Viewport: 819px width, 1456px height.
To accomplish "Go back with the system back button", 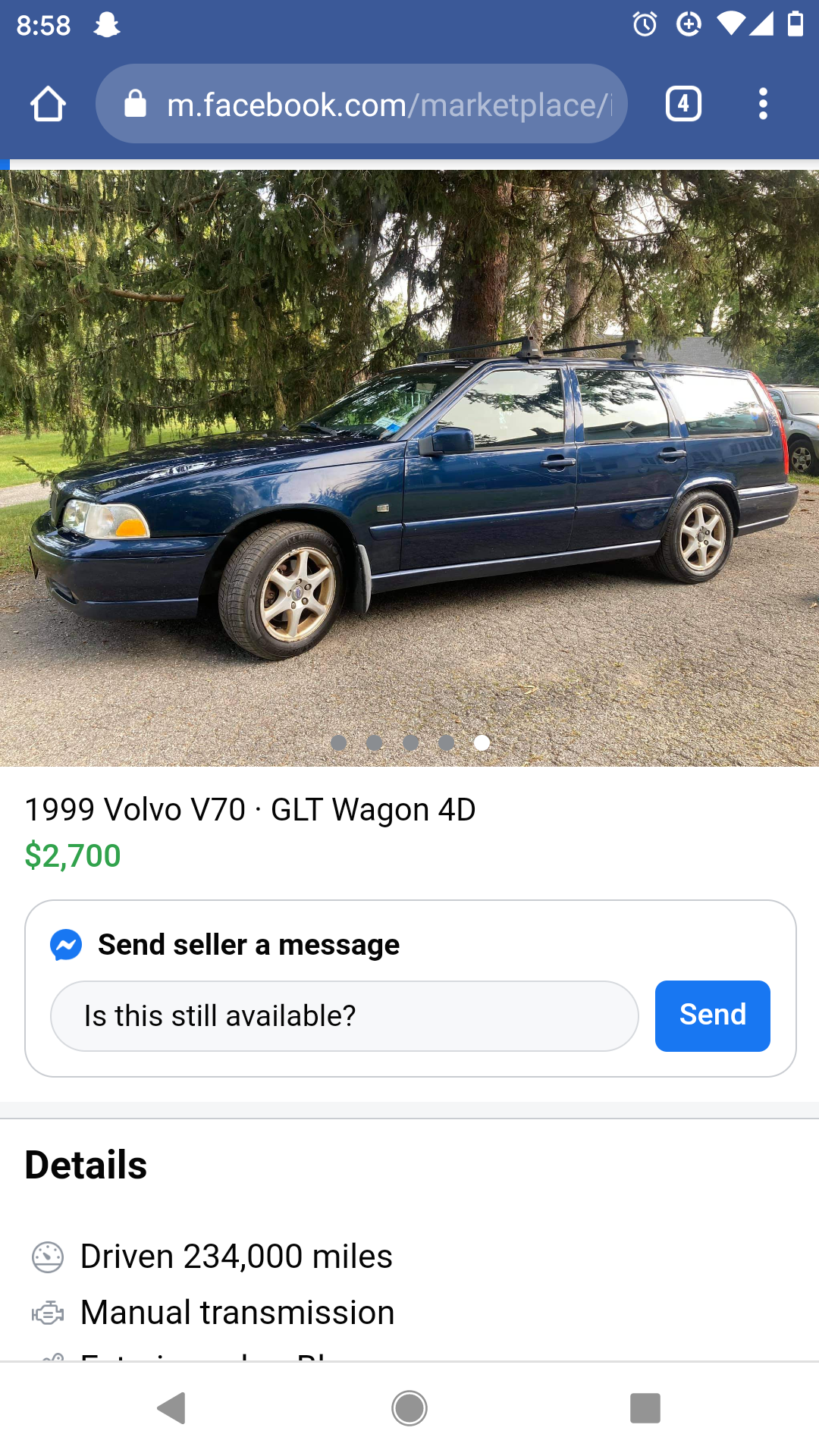I will click(x=171, y=1408).
